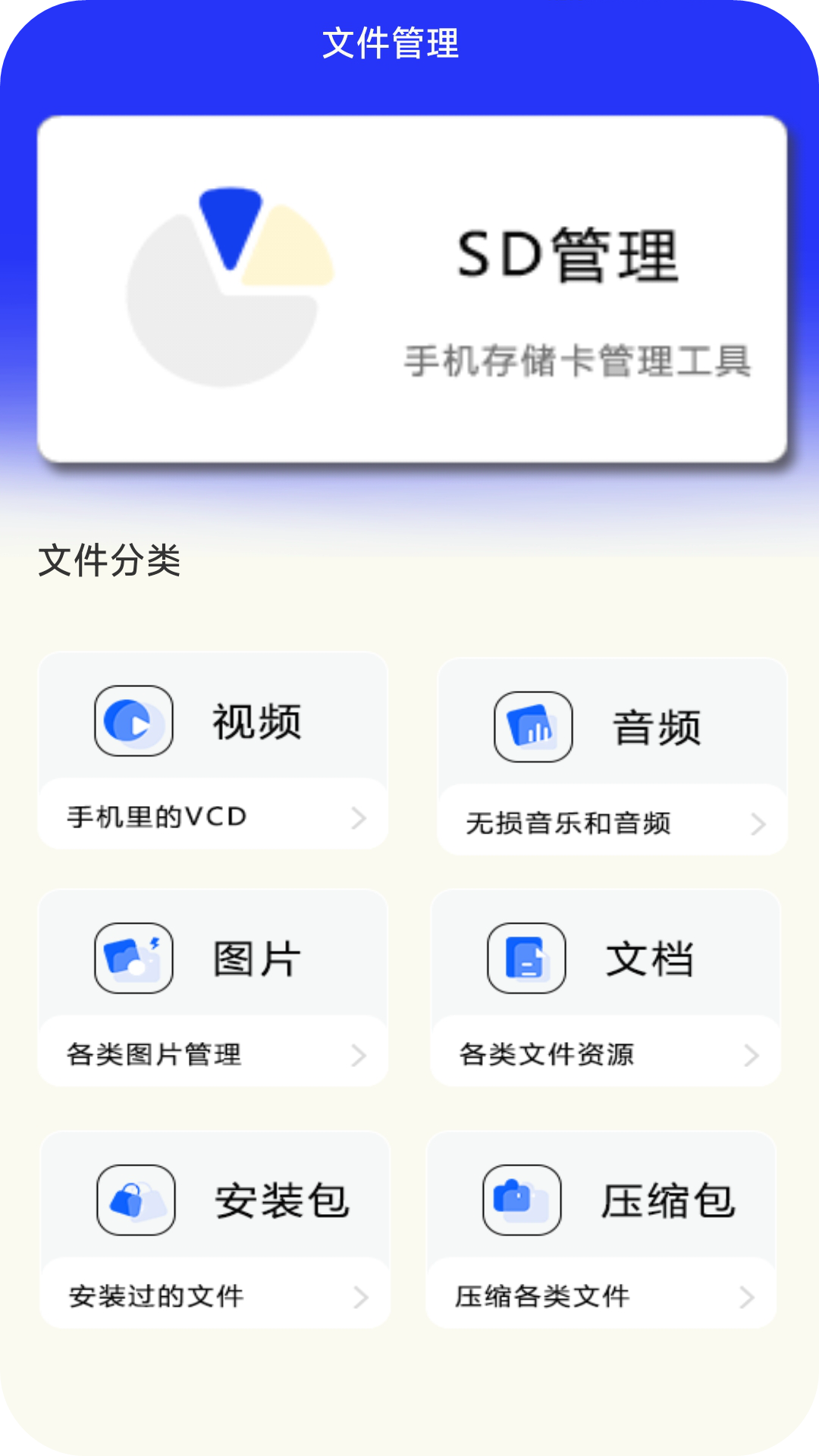819x1456 pixels.
Task: Open the 安装包 installer package icon
Action: pos(136,1200)
